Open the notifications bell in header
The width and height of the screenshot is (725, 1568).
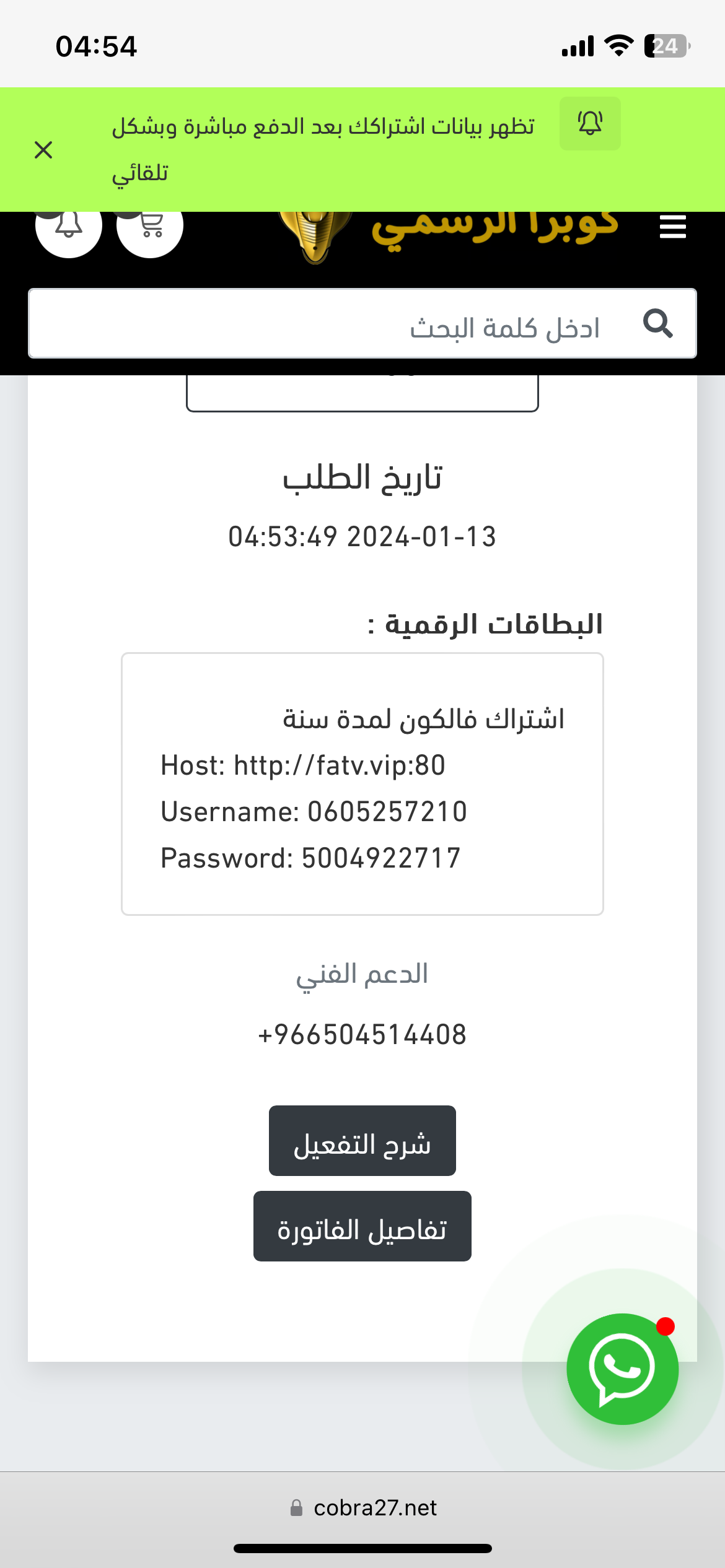pyautogui.click(x=69, y=229)
